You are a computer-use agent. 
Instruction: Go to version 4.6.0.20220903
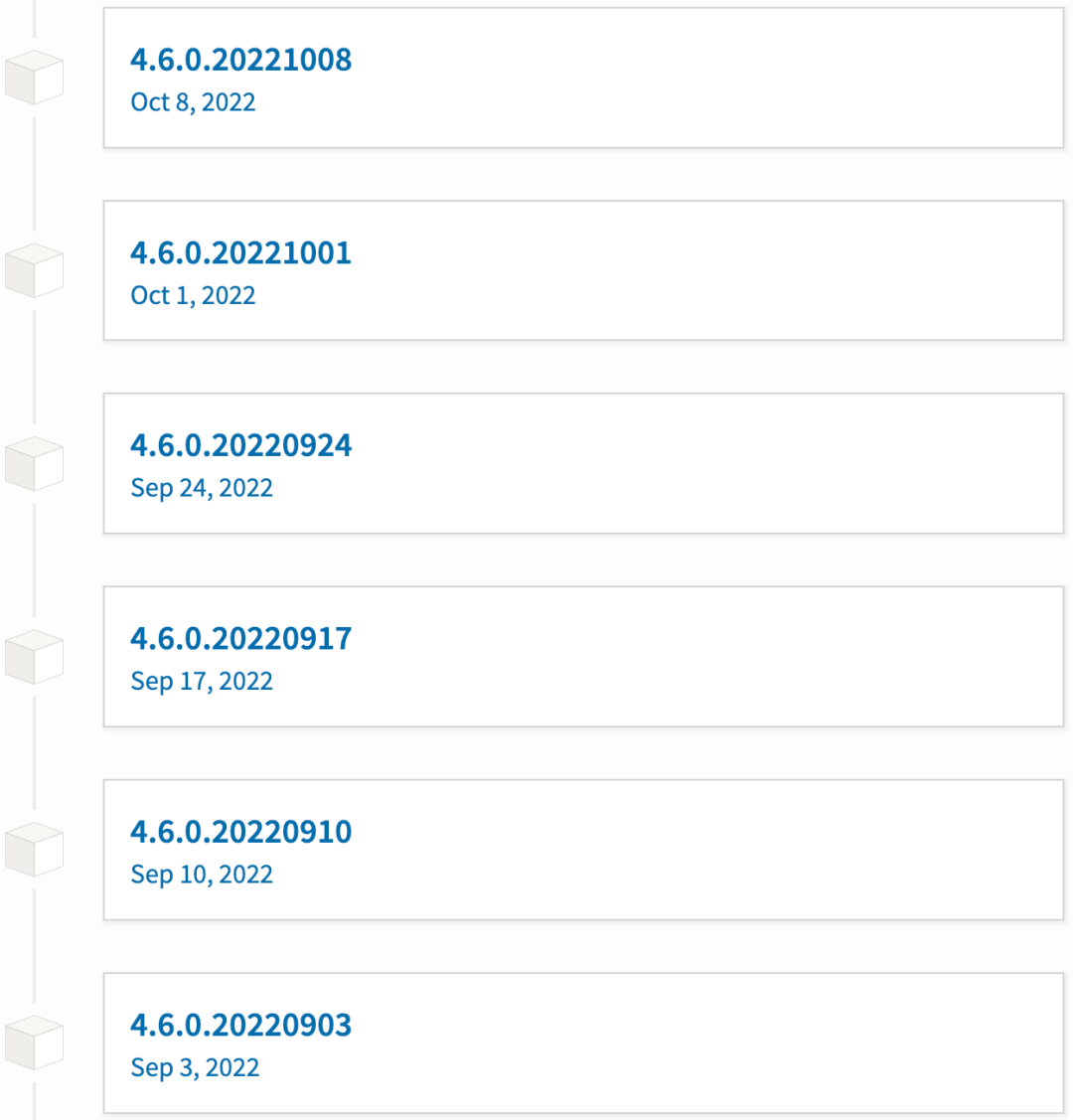(x=240, y=1025)
